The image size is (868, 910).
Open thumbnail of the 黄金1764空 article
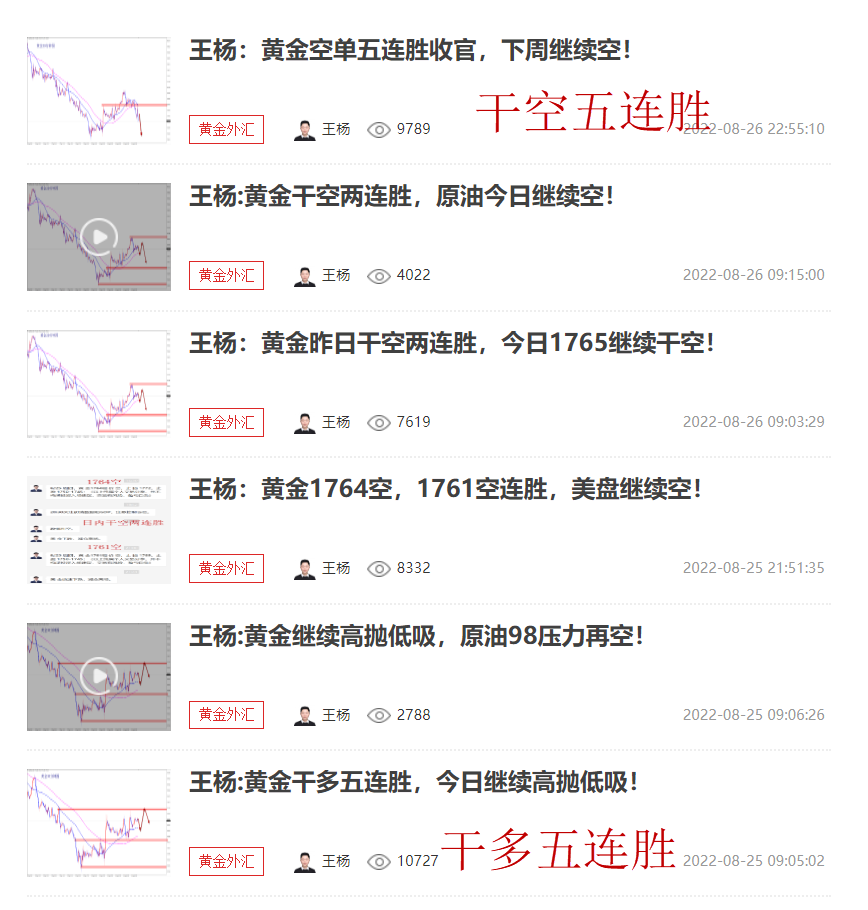(x=99, y=530)
